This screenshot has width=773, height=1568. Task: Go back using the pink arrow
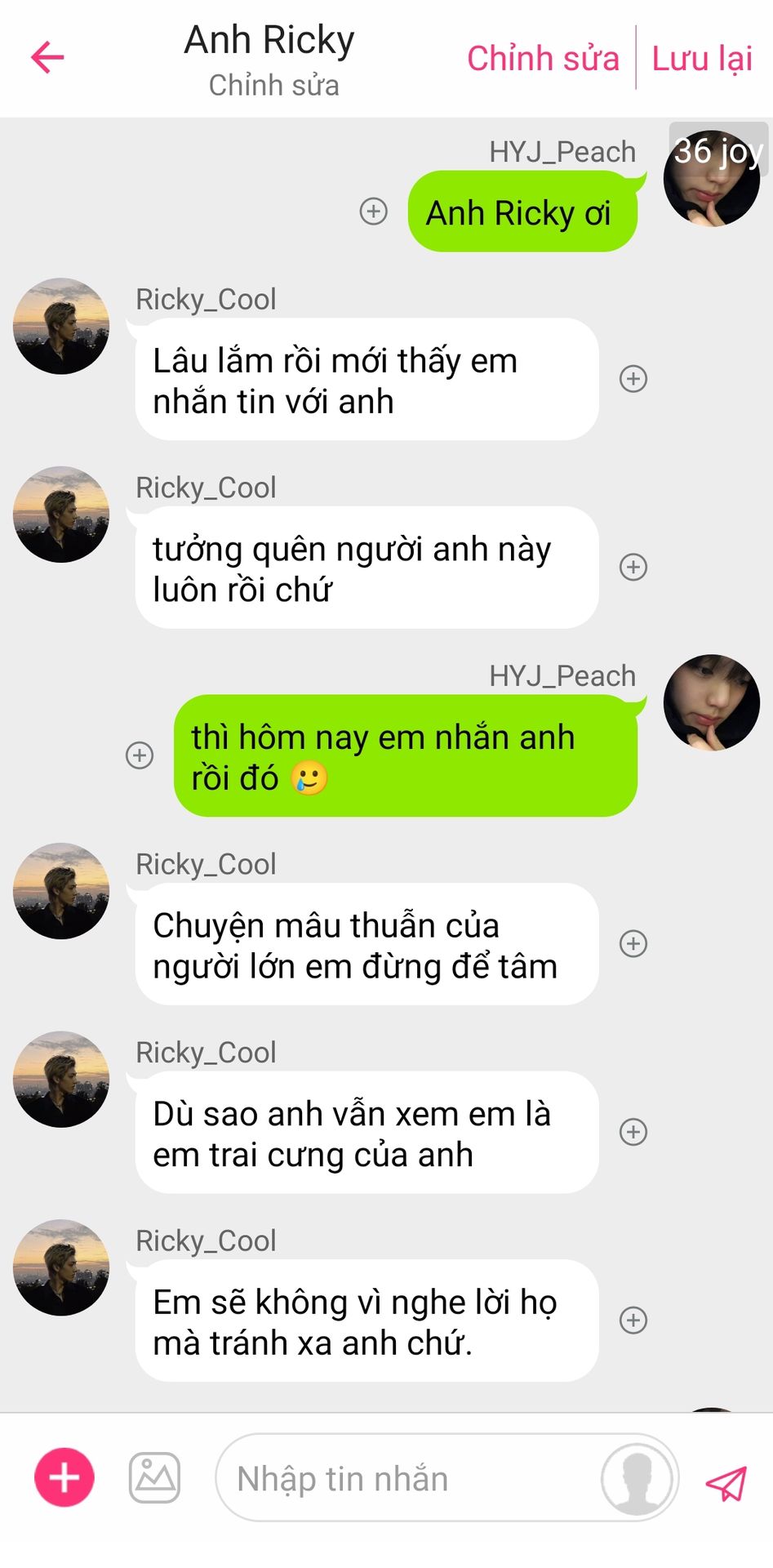click(x=47, y=57)
